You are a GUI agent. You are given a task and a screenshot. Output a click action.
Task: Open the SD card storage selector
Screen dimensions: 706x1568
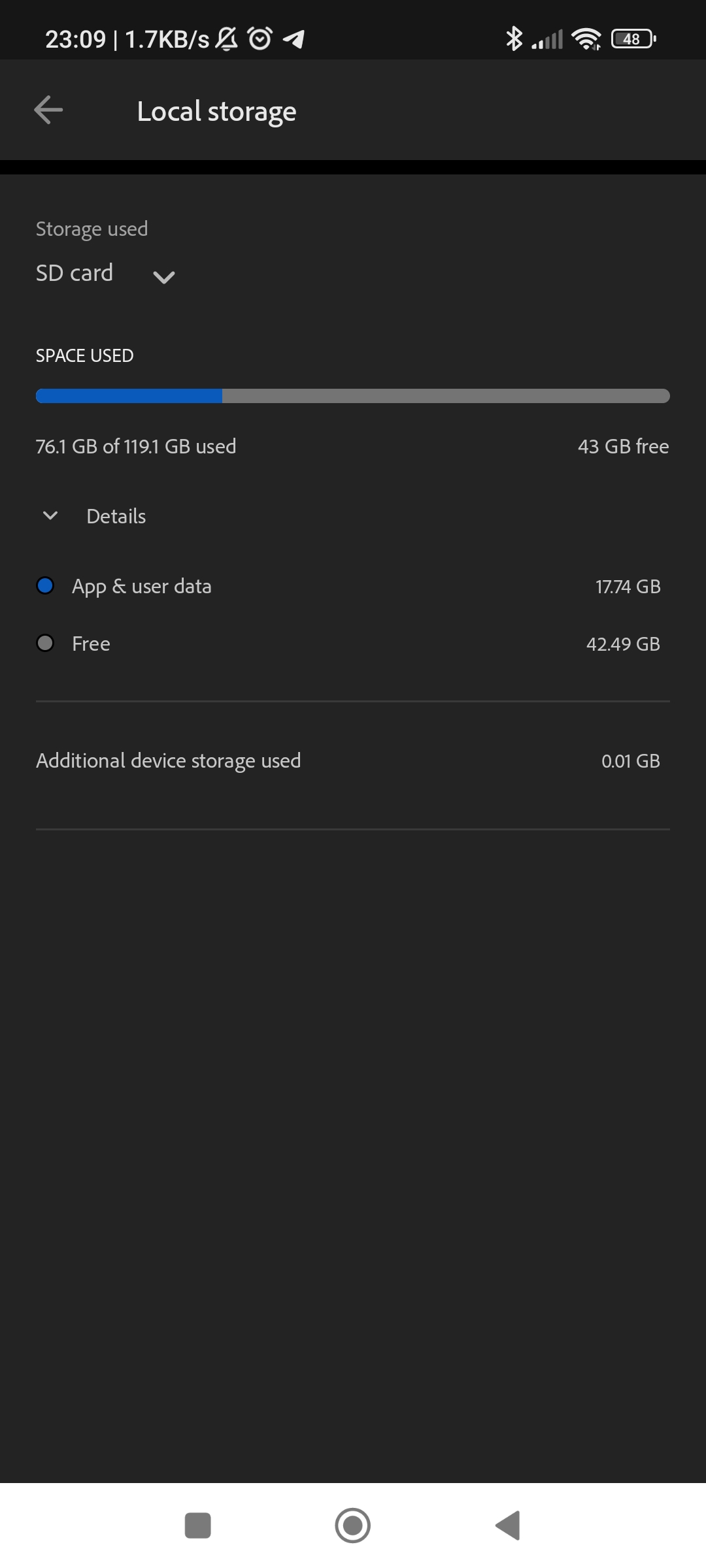point(105,273)
